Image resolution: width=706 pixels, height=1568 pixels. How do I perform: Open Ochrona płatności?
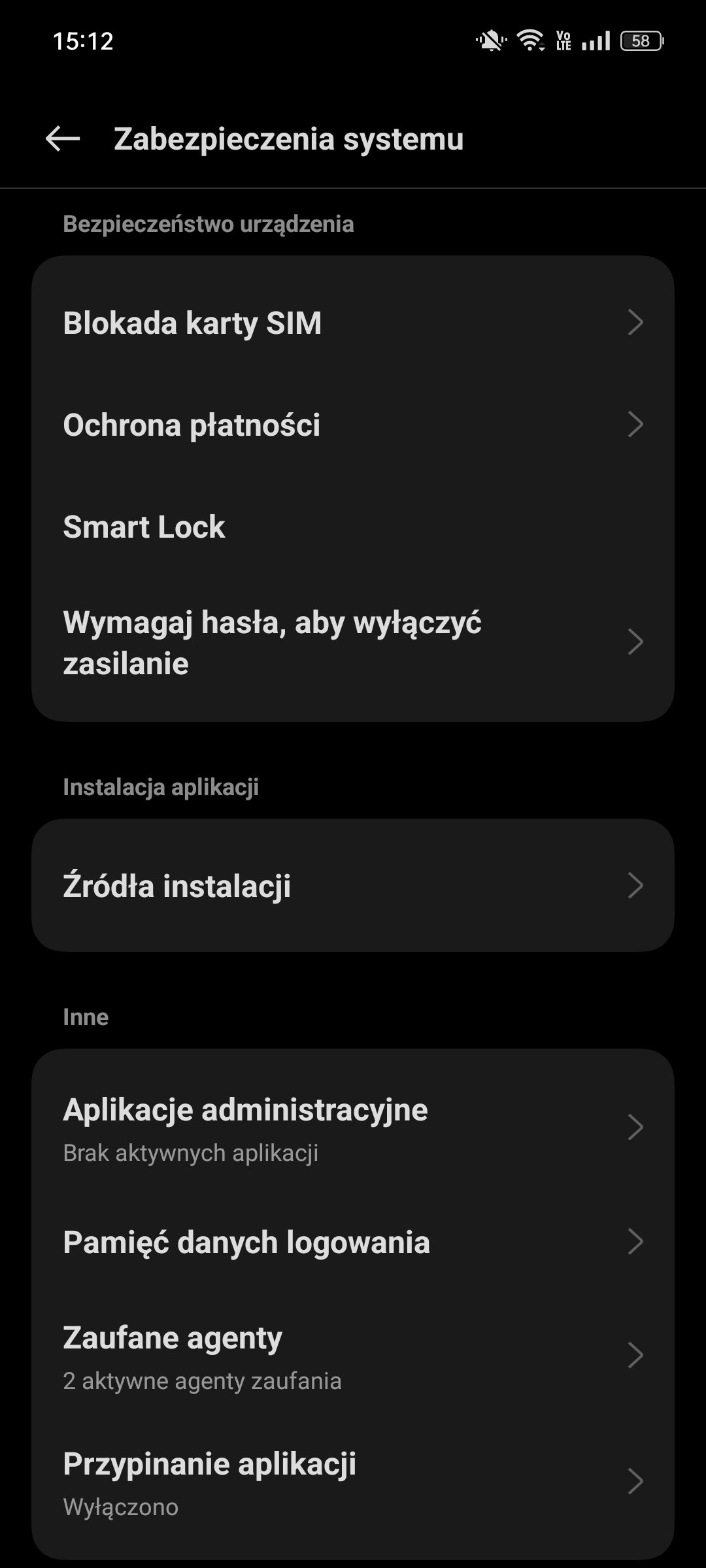tap(353, 425)
